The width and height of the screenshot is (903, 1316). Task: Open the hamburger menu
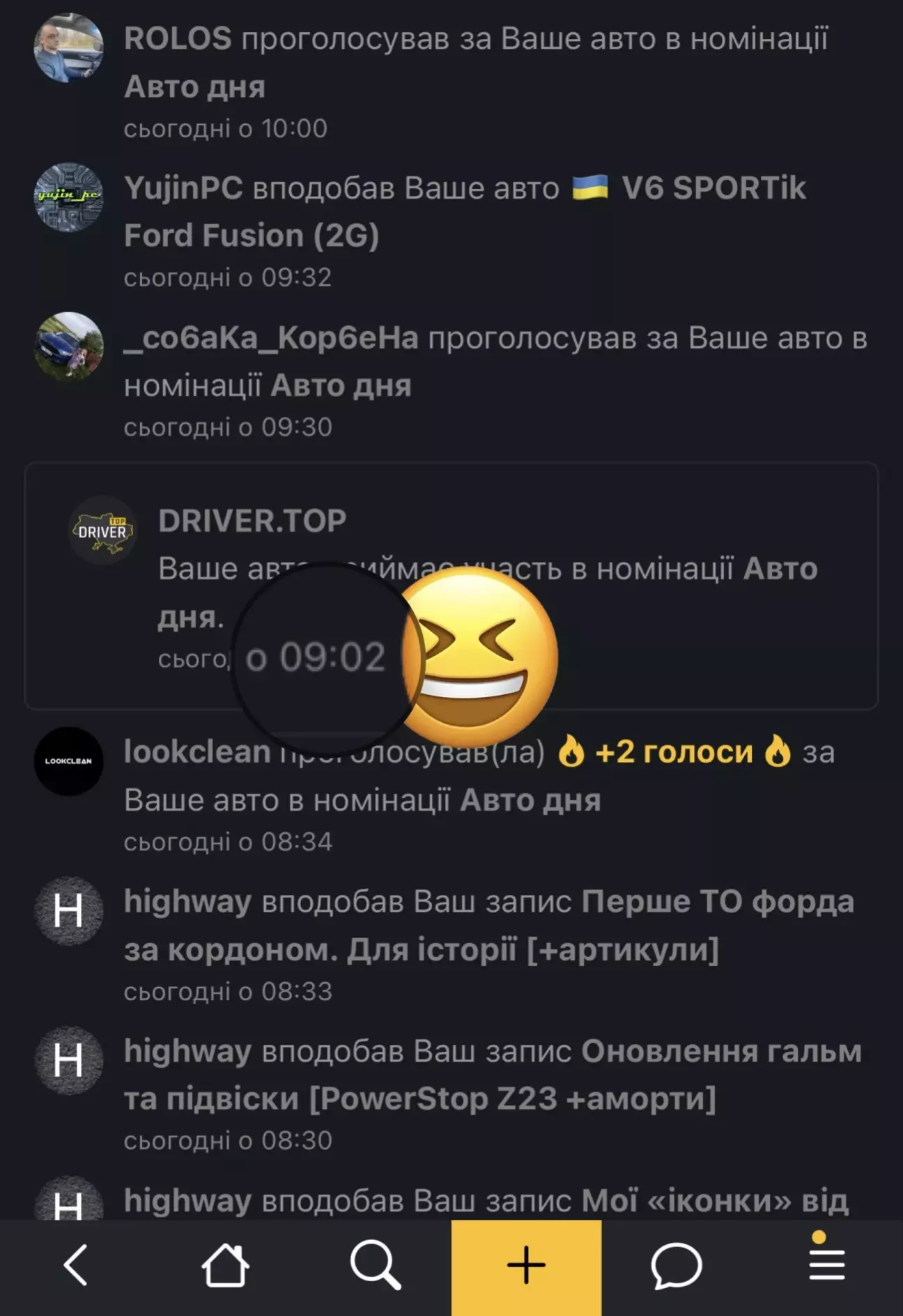pyautogui.click(x=827, y=1264)
